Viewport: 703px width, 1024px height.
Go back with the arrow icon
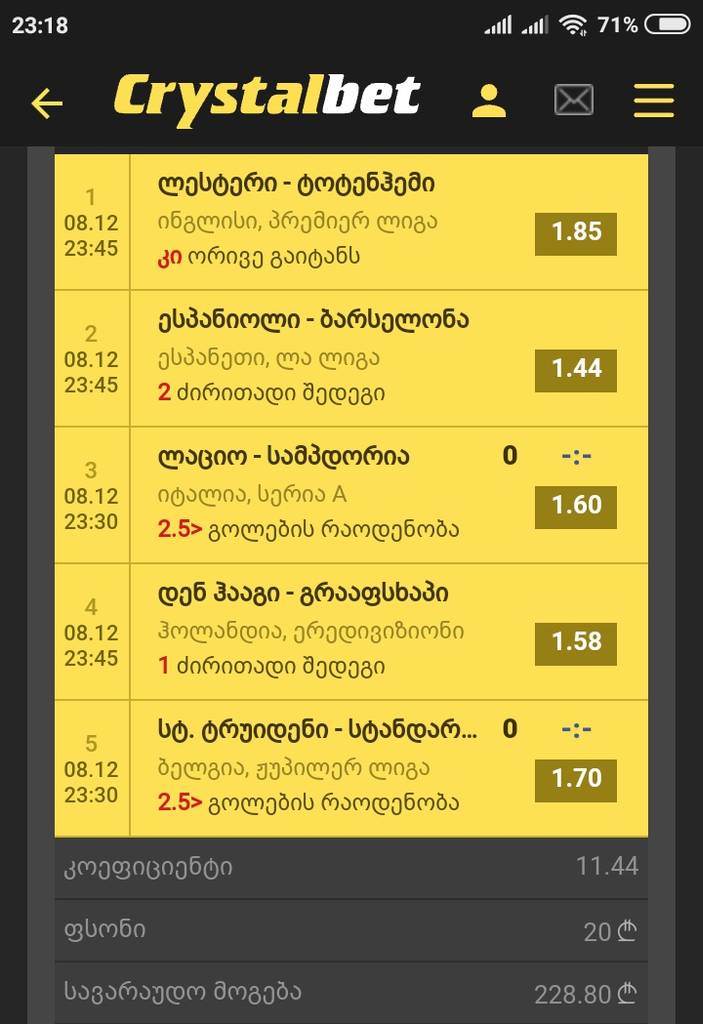coord(46,102)
